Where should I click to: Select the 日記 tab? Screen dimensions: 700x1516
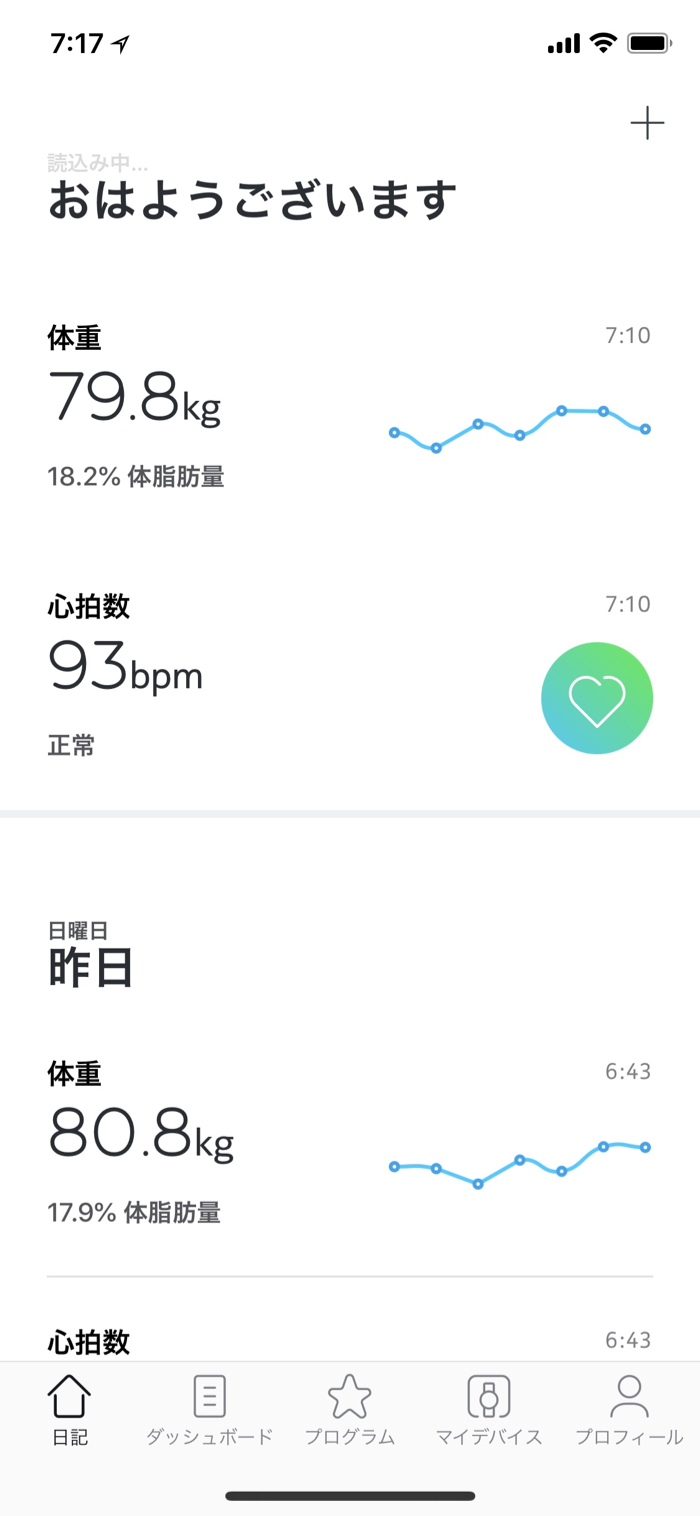(70, 1410)
